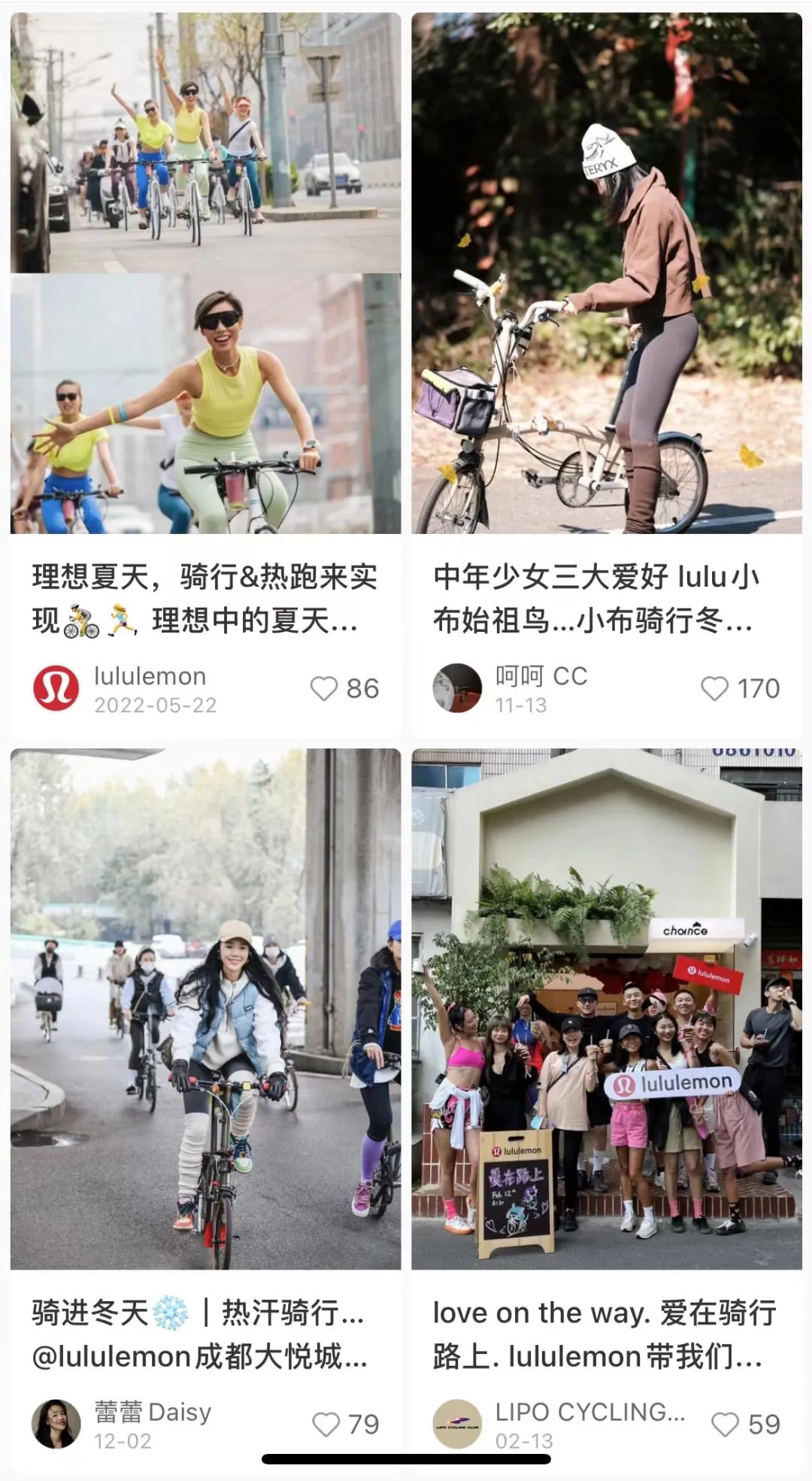View the lululemon author profile

(56, 688)
